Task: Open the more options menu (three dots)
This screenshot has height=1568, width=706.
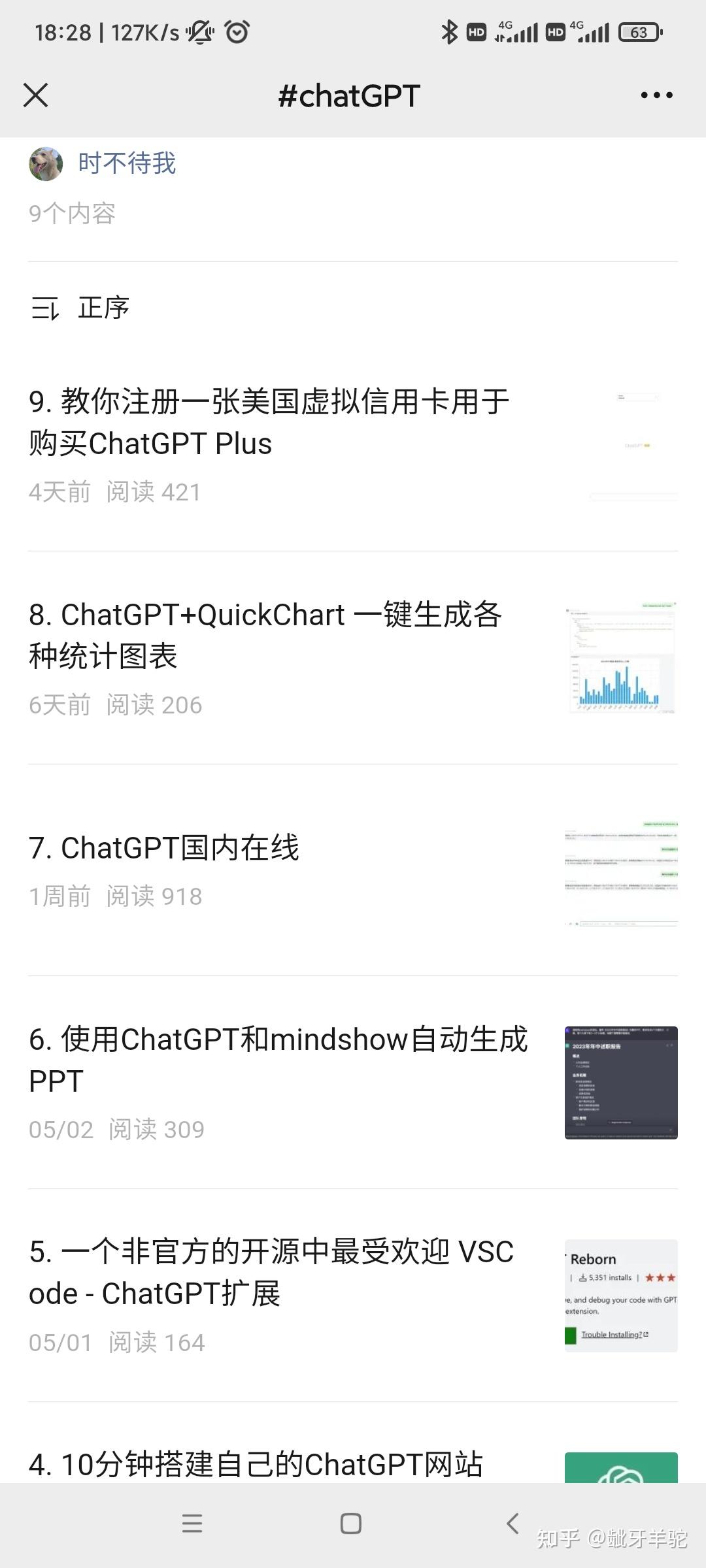Action: click(656, 95)
